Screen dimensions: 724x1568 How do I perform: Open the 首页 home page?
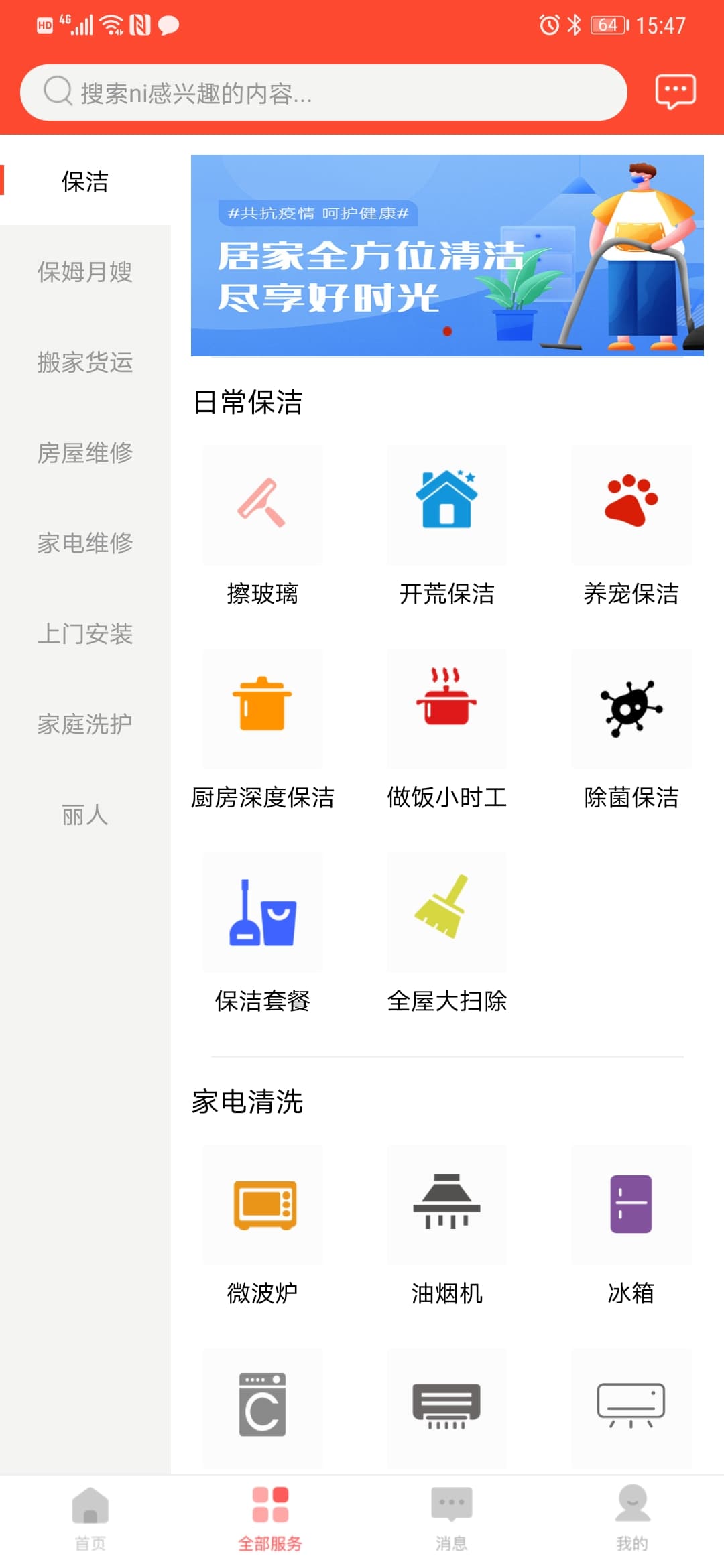(x=91, y=1521)
